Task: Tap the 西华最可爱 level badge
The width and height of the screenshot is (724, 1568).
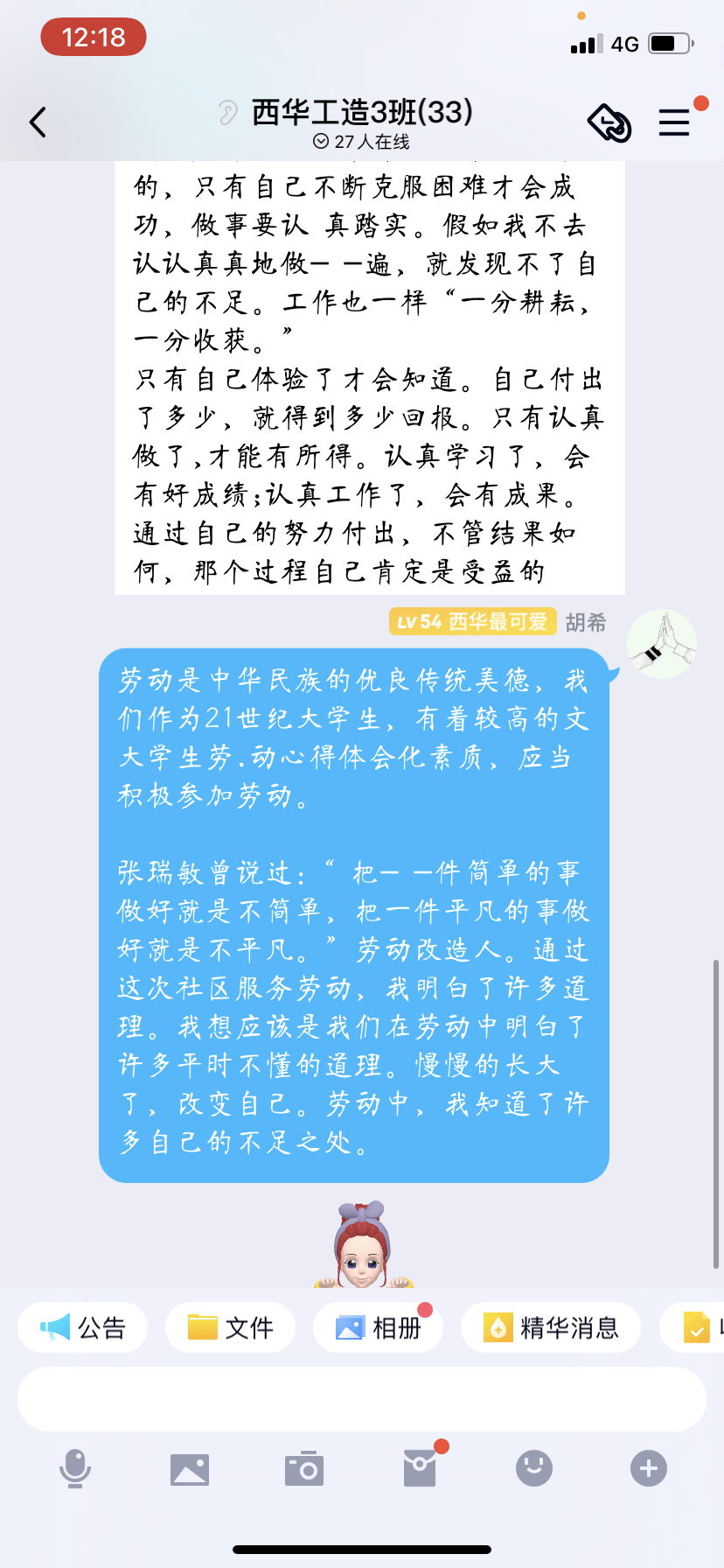Action: click(473, 622)
